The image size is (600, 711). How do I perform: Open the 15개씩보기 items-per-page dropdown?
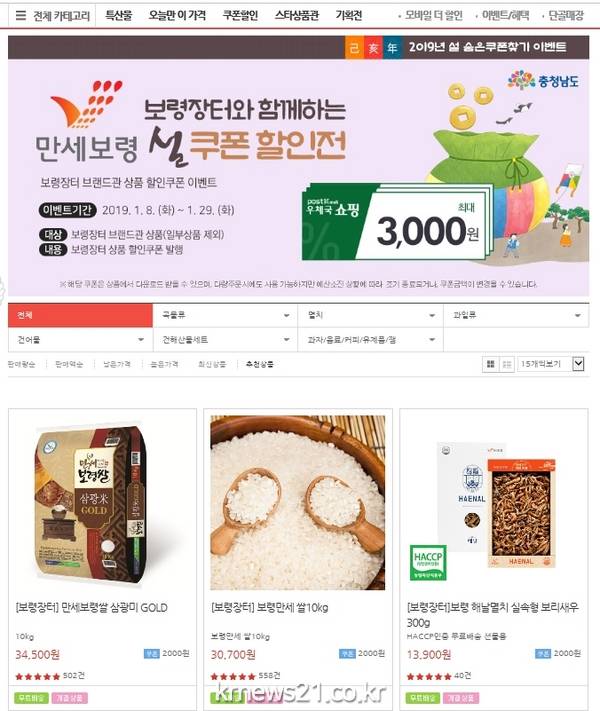550,364
